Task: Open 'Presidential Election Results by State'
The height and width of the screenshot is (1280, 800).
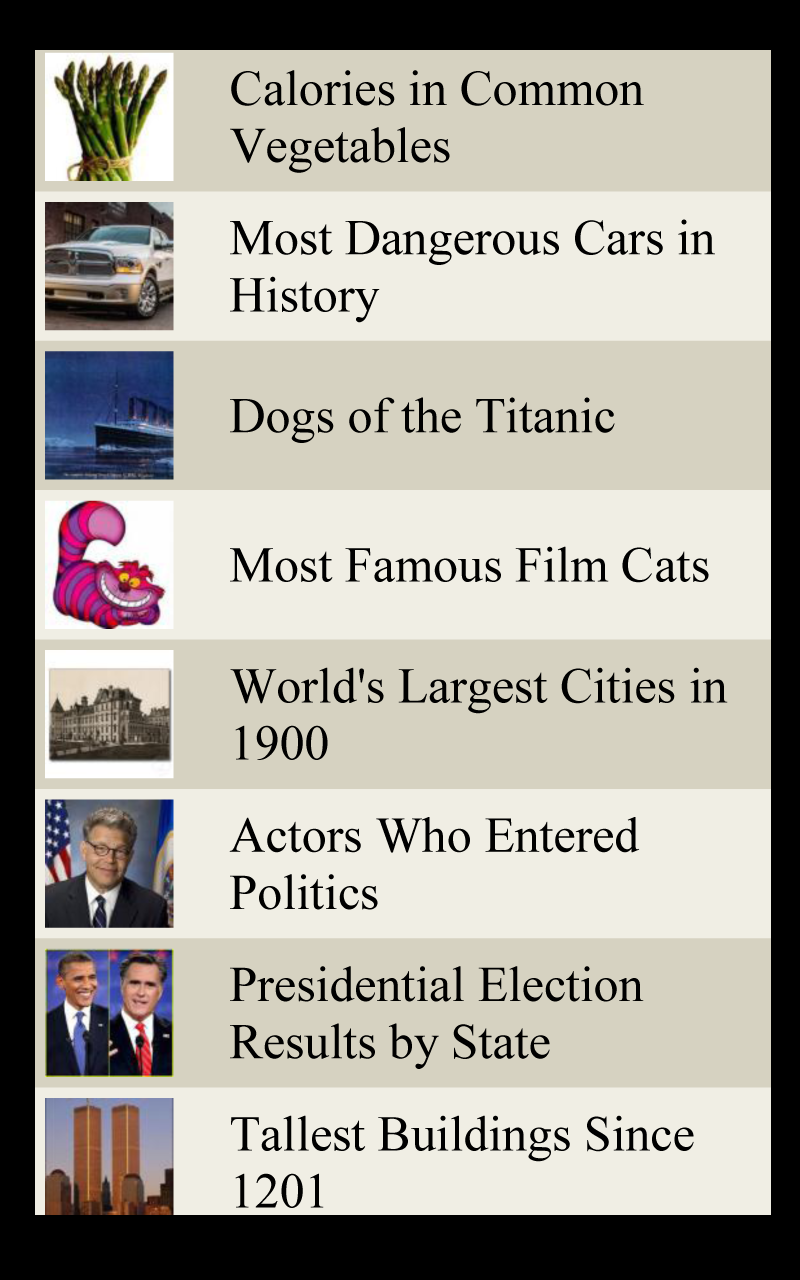Action: click(x=435, y=1010)
